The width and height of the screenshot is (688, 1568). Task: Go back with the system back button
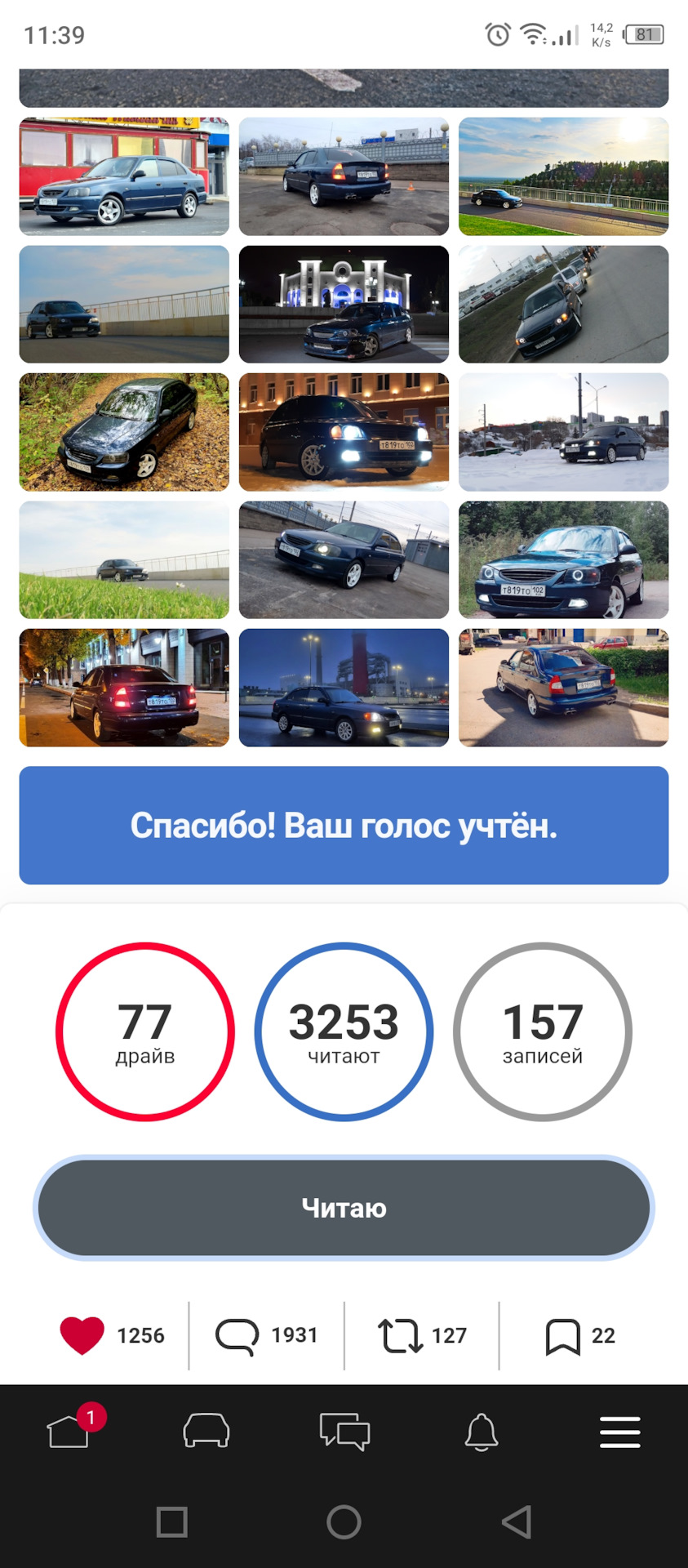click(x=516, y=1522)
